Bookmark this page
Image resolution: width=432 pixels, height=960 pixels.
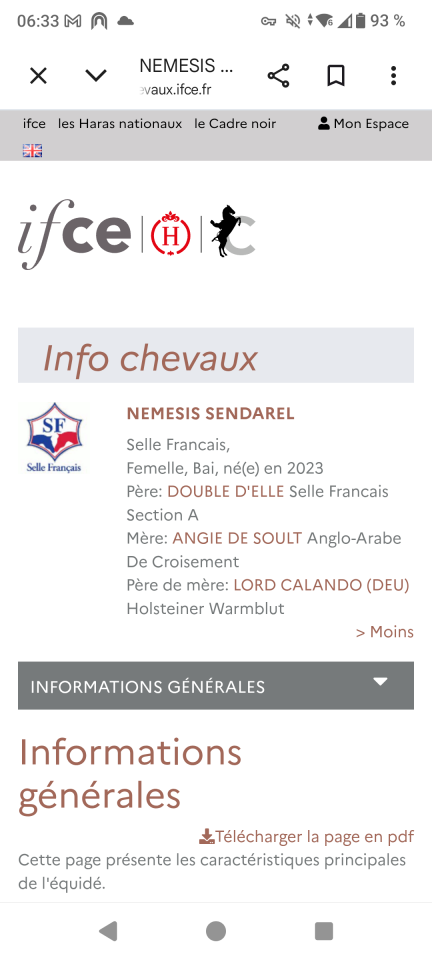(x=336, y=76)
